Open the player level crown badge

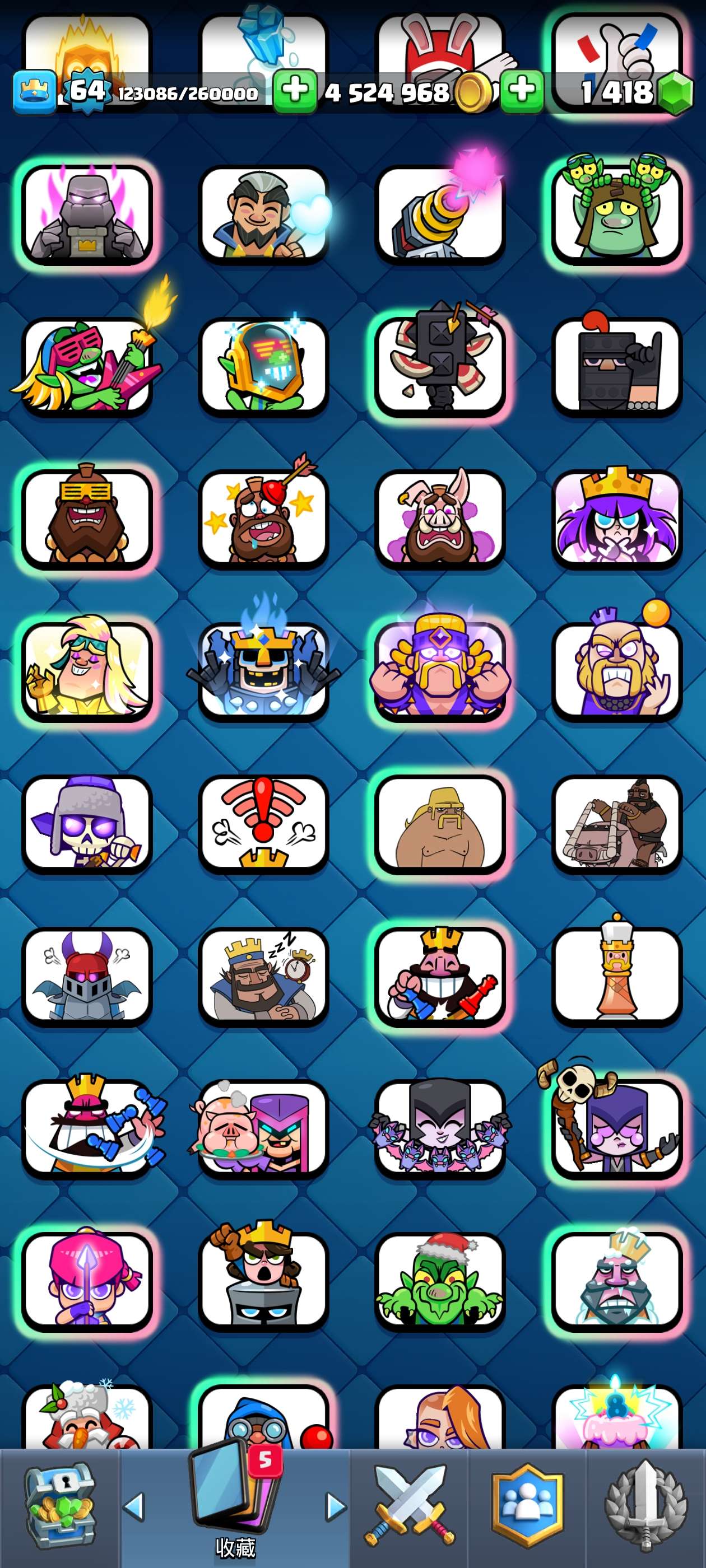[x=35, y=92]
